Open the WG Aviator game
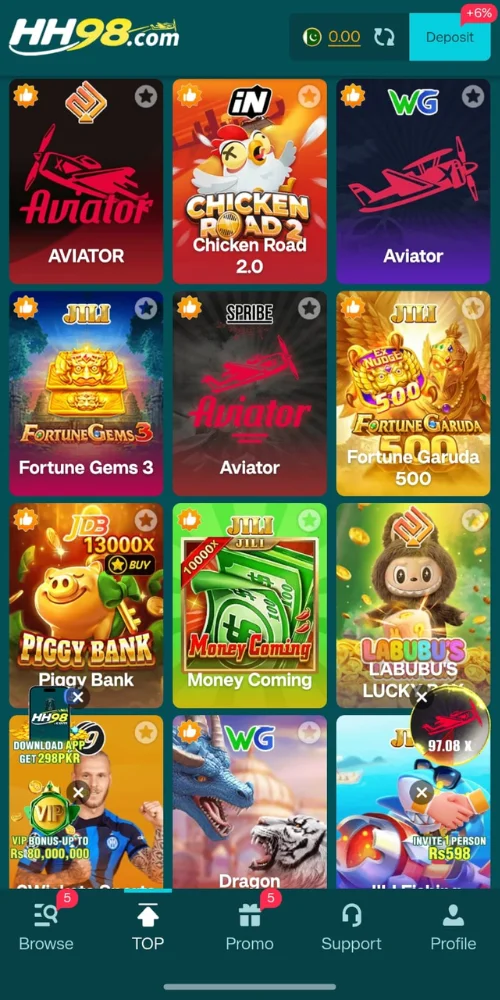Viewport: 500px width, 1000px height. click(x=413, y=181)
